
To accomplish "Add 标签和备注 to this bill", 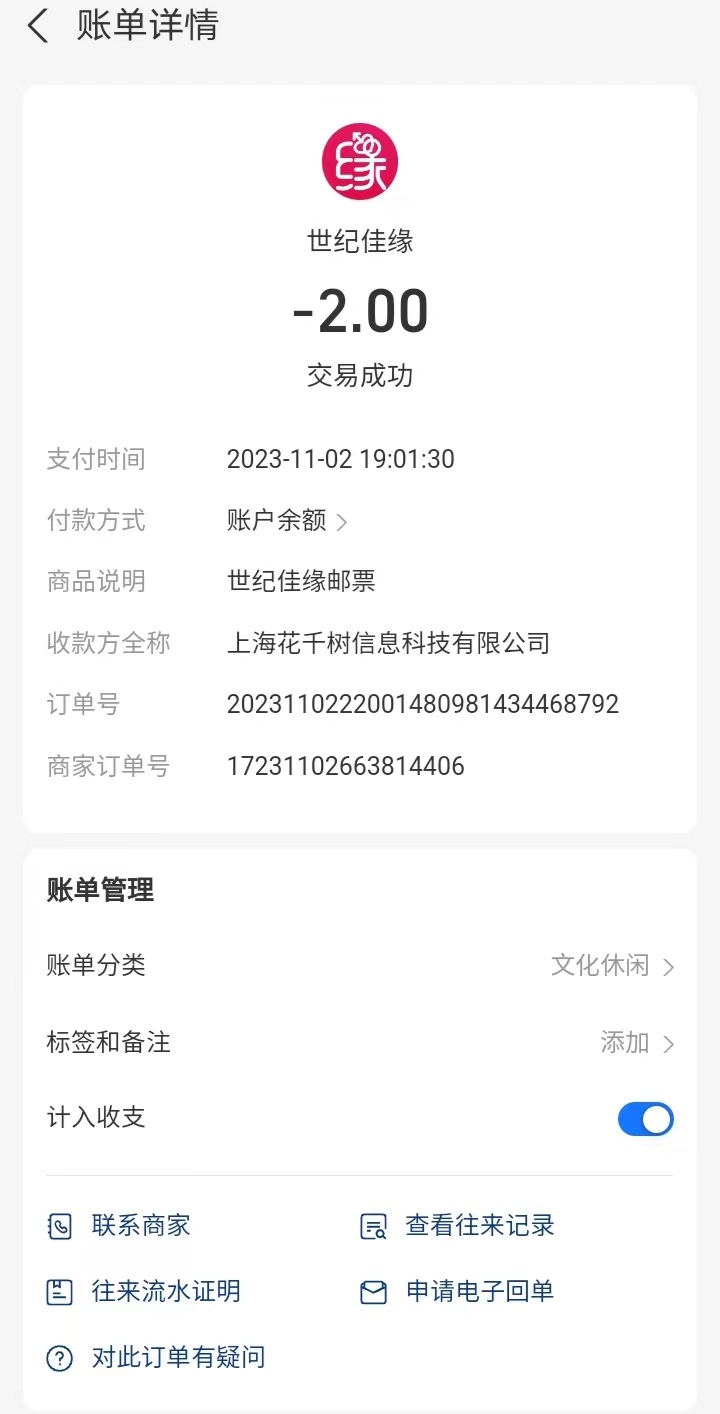I will click(637, 1043).
